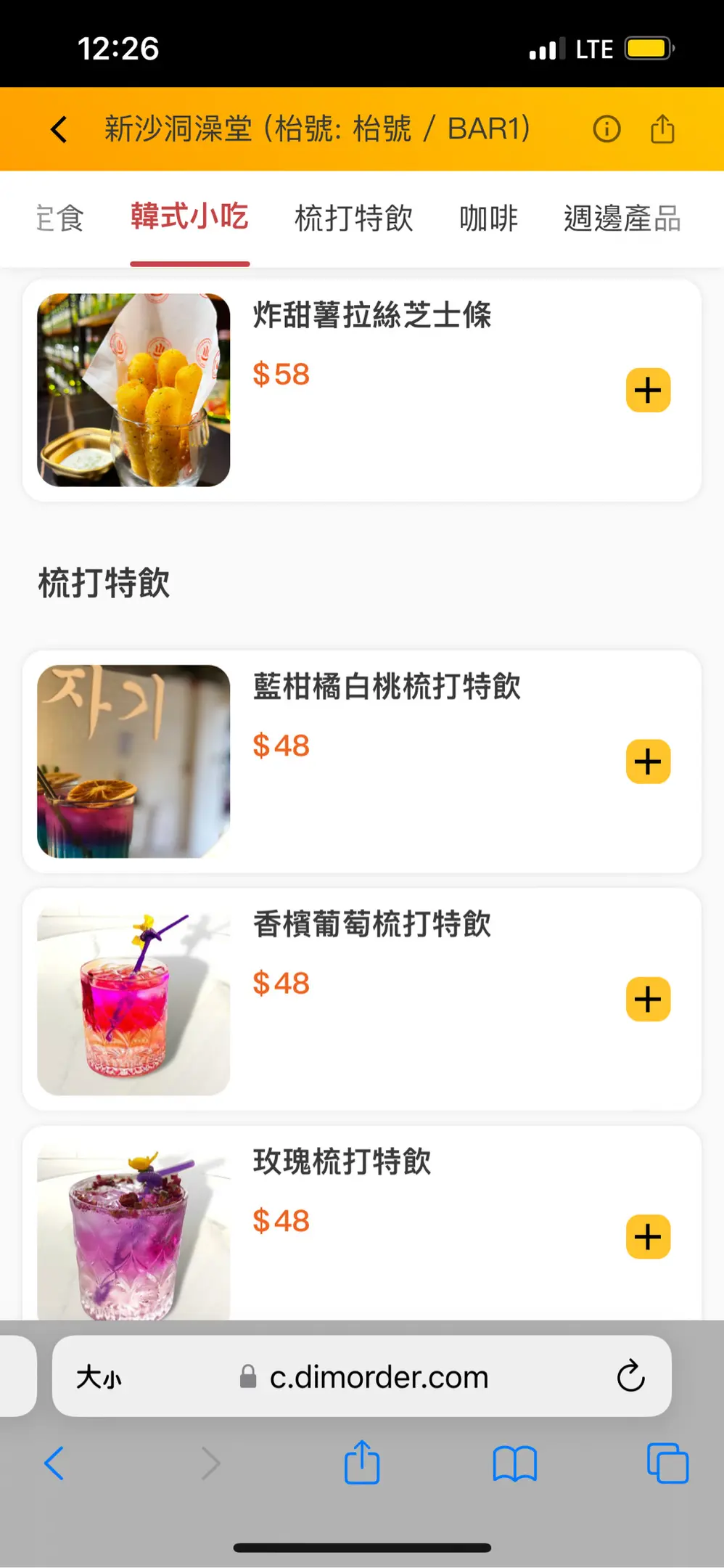Add 香檳葡萄梳打特飲 to the order

(x=648, y=1000)
